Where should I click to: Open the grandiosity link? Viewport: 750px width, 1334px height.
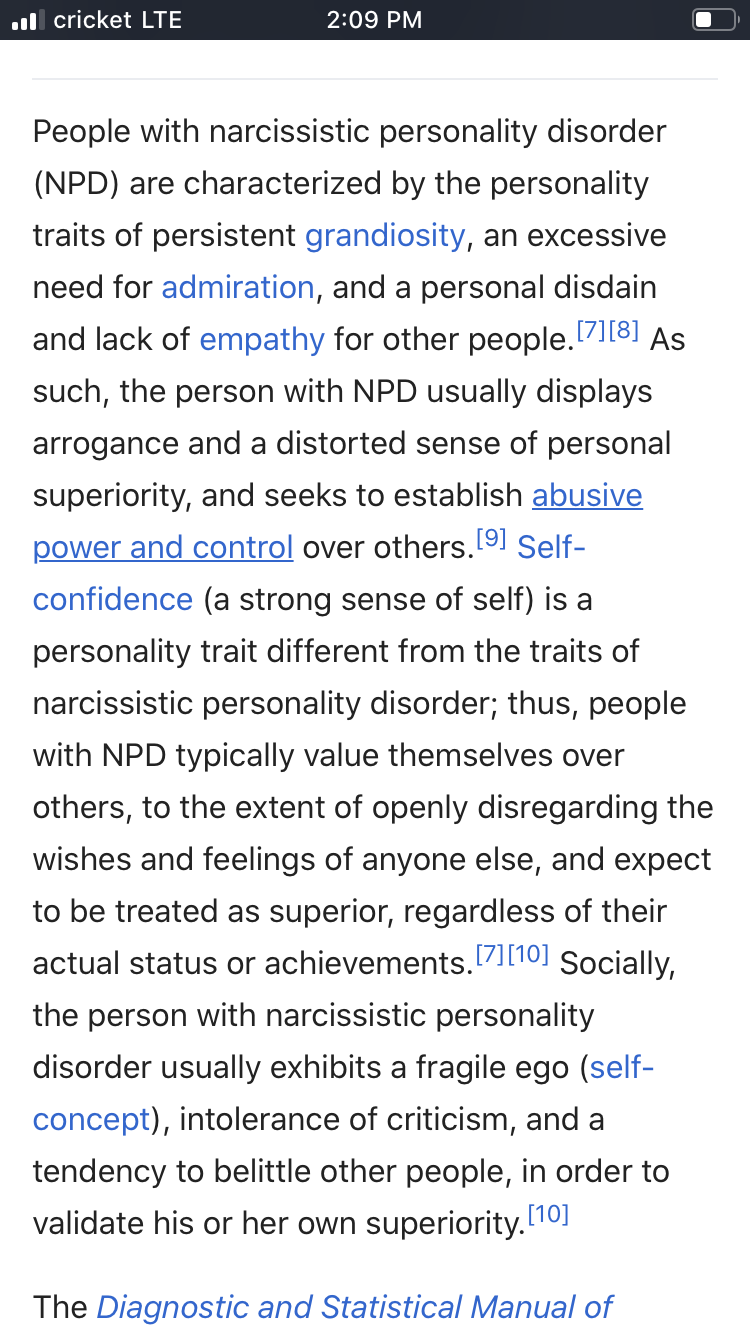click(x=385, y=236)
